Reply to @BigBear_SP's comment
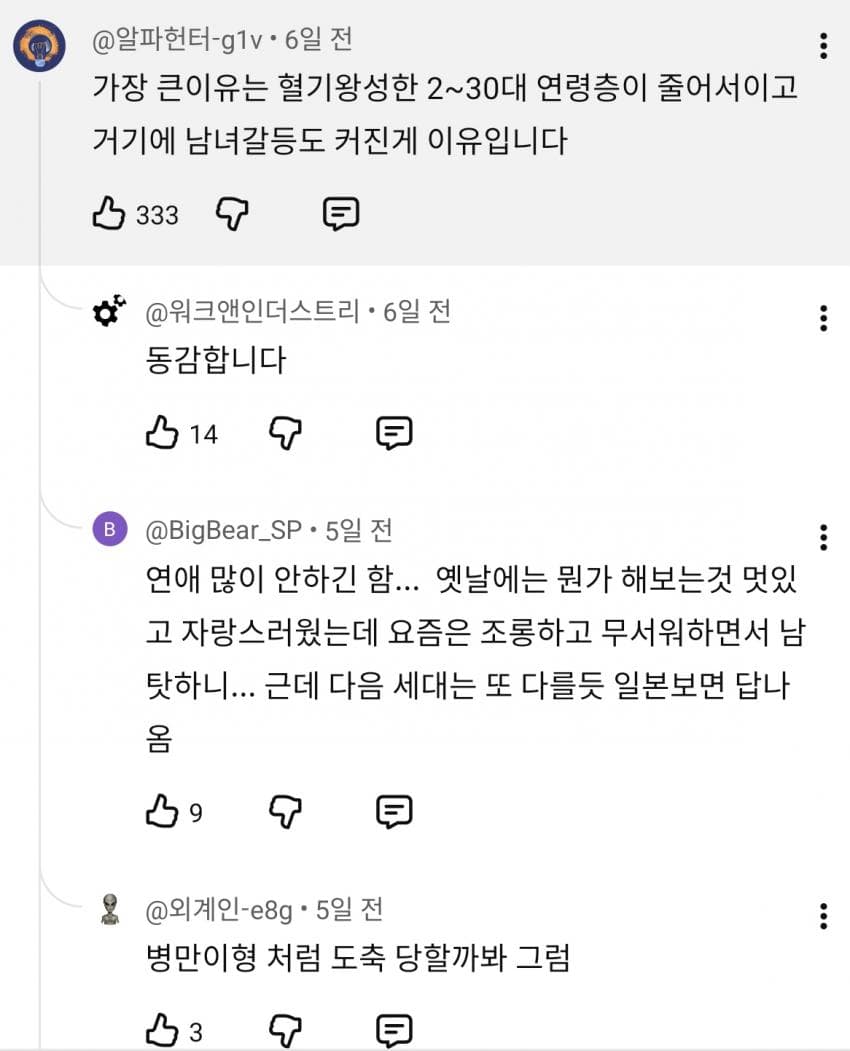 [395, 812]
